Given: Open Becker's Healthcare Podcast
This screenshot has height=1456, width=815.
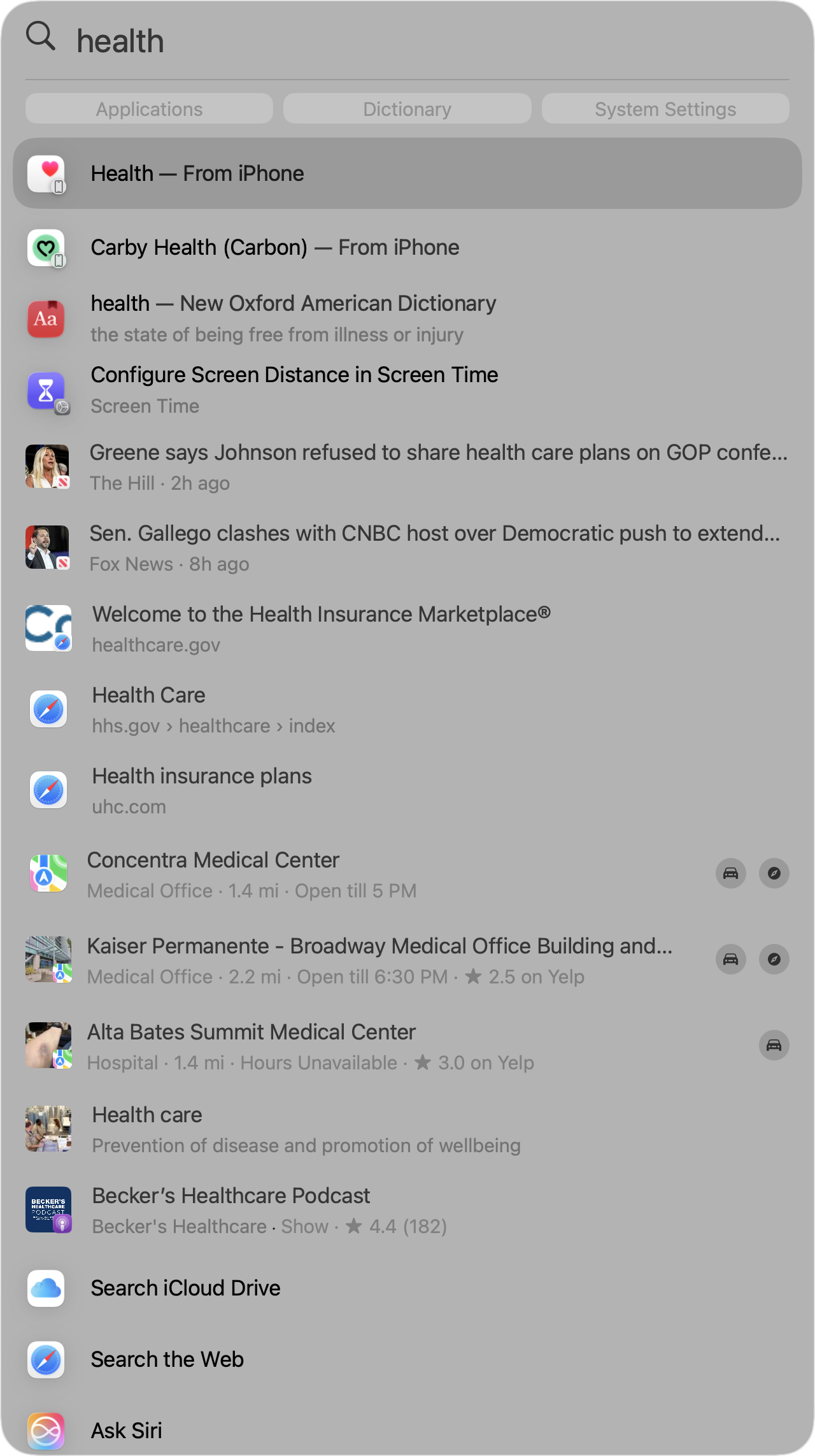Looking at the screenshot, I should (x=407, y=1210).
